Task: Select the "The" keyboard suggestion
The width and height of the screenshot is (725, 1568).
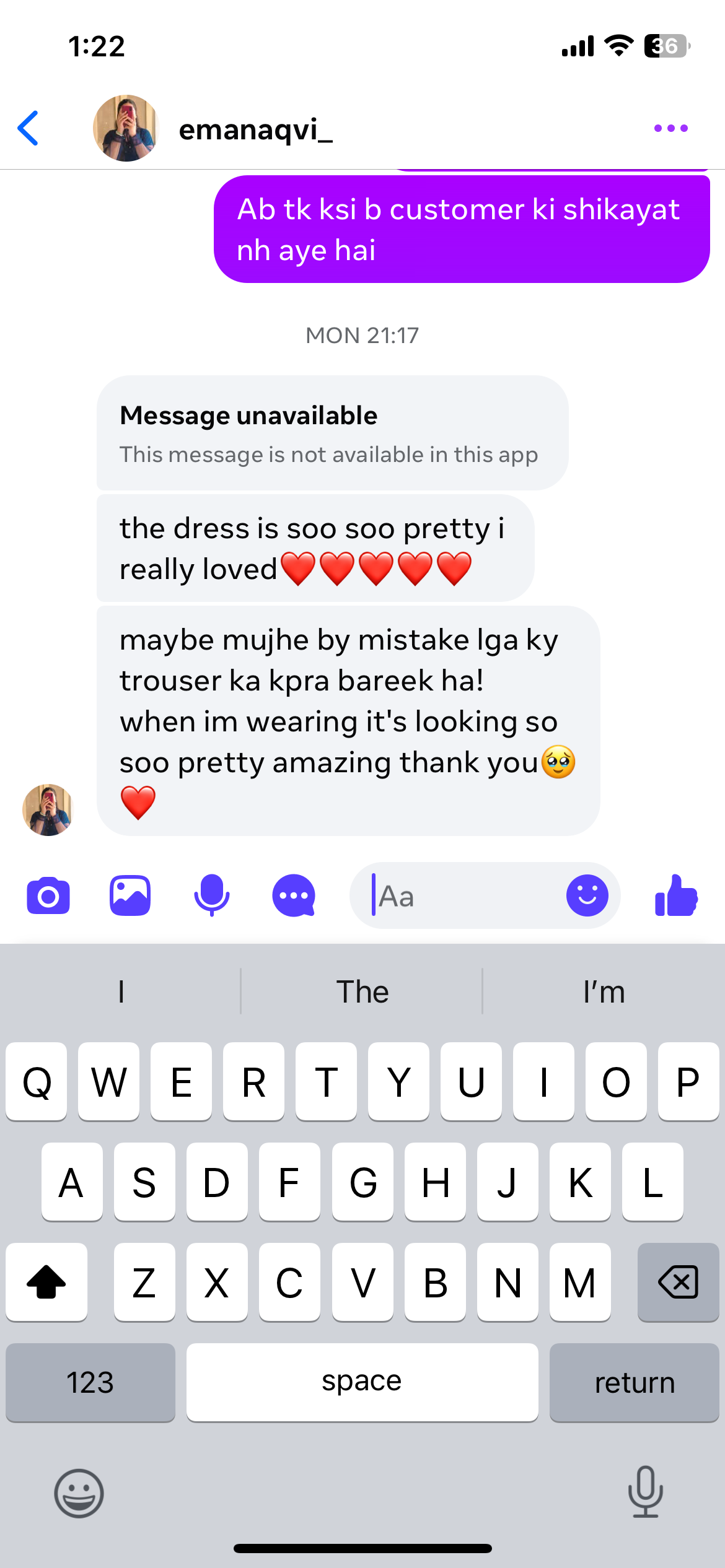Action: pos(362,991)
